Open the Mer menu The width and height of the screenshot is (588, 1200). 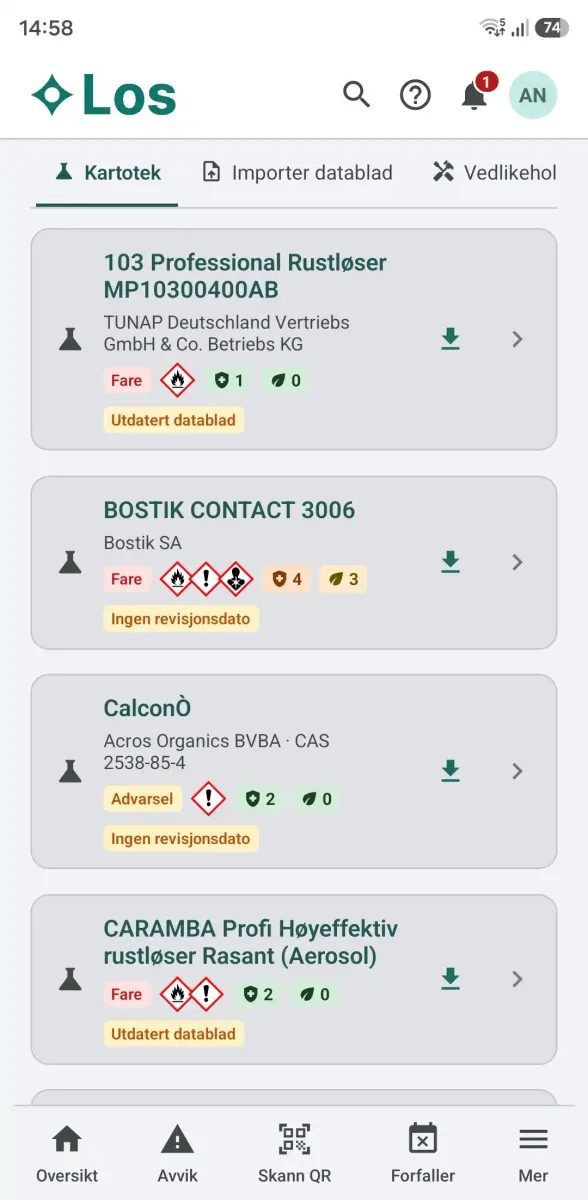[x=533, y=1152]
